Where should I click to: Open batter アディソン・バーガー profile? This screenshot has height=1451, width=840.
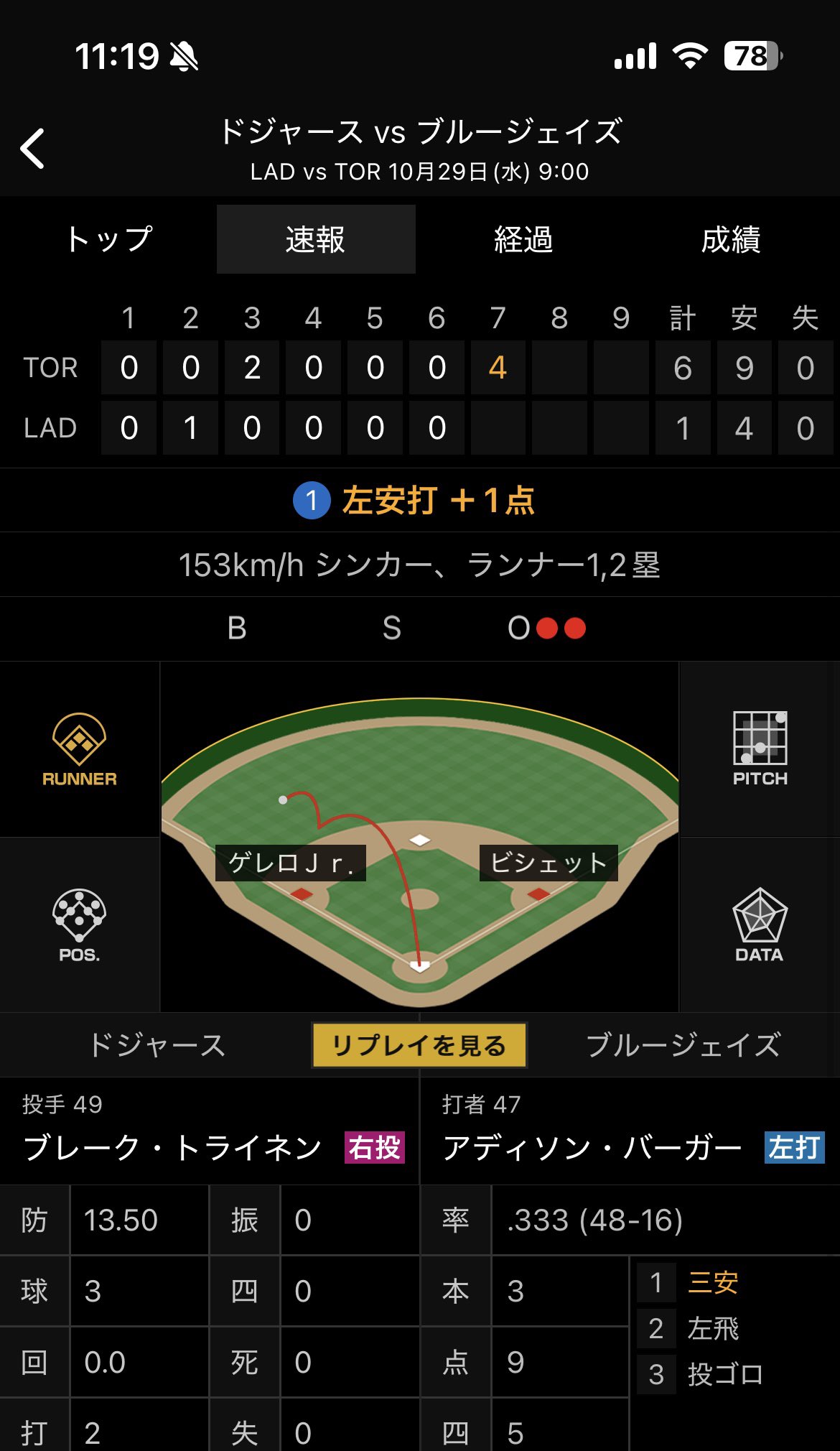[592, 1147]
